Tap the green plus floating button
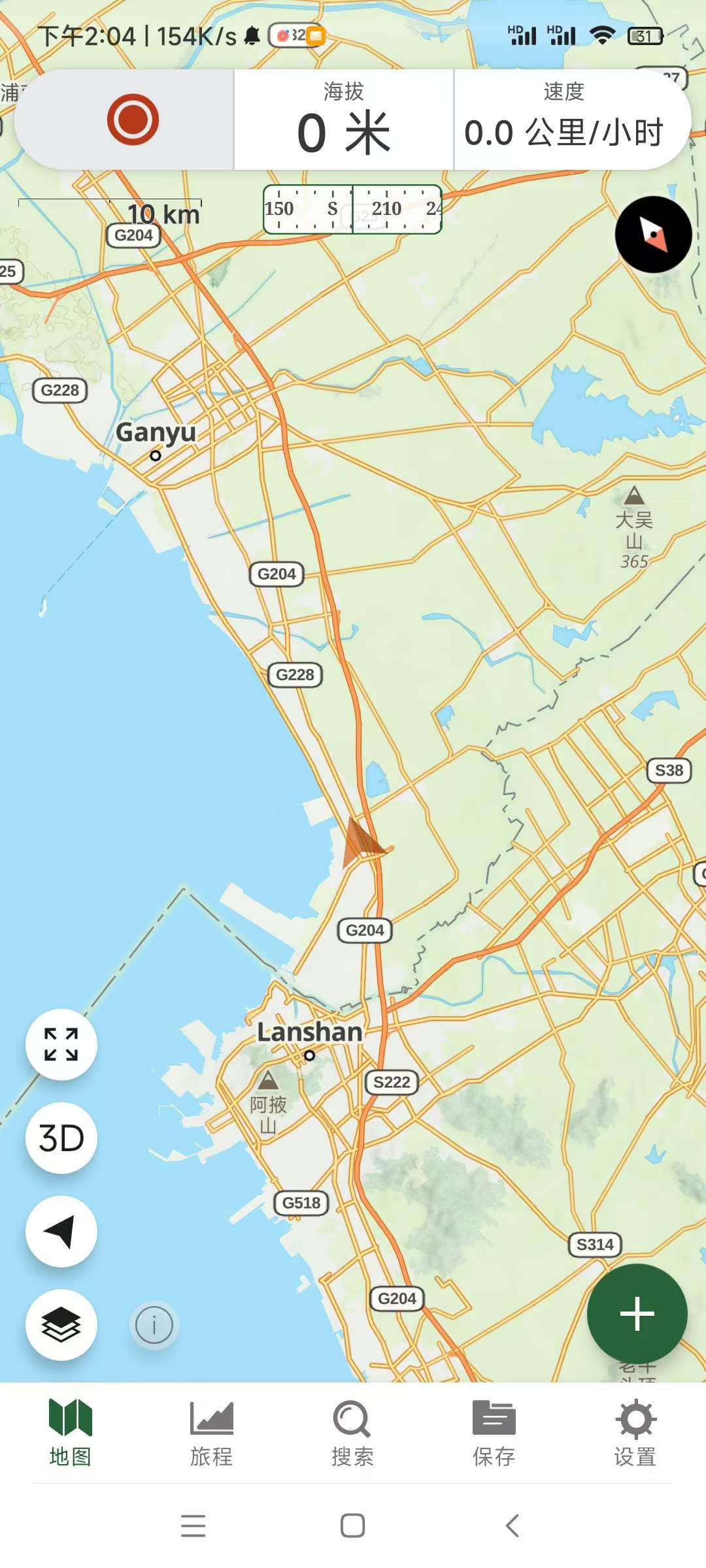Screen dimensions: 706x1568 click(637, 1313)
